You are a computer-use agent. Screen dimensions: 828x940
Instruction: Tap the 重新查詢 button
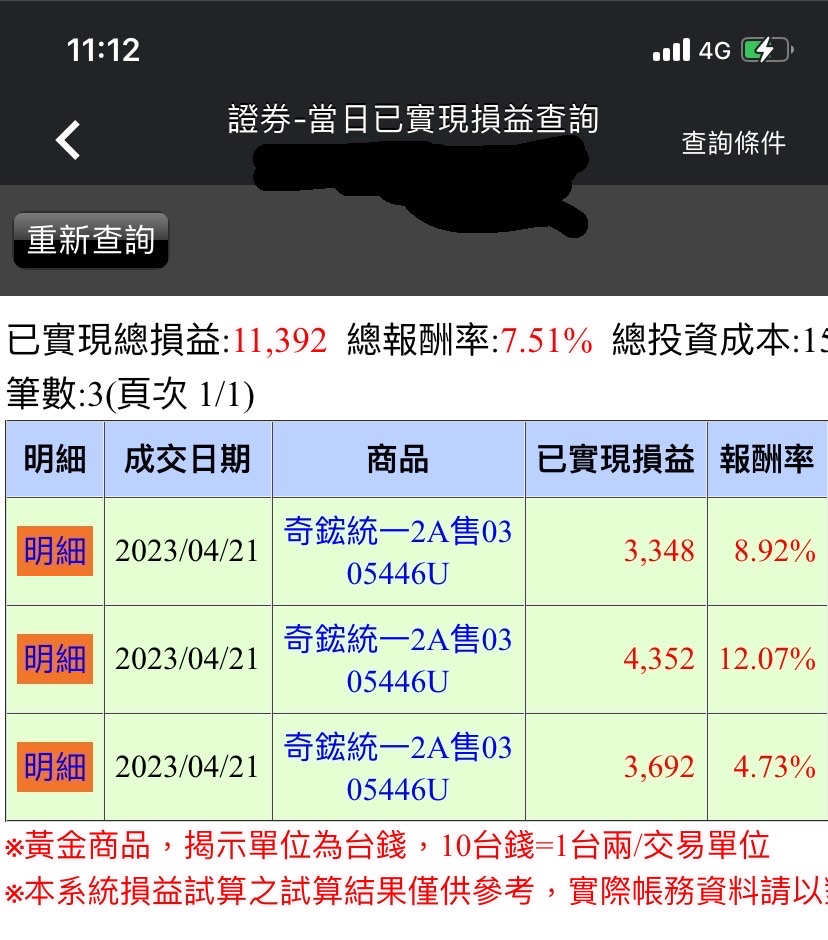pos(91,240)
